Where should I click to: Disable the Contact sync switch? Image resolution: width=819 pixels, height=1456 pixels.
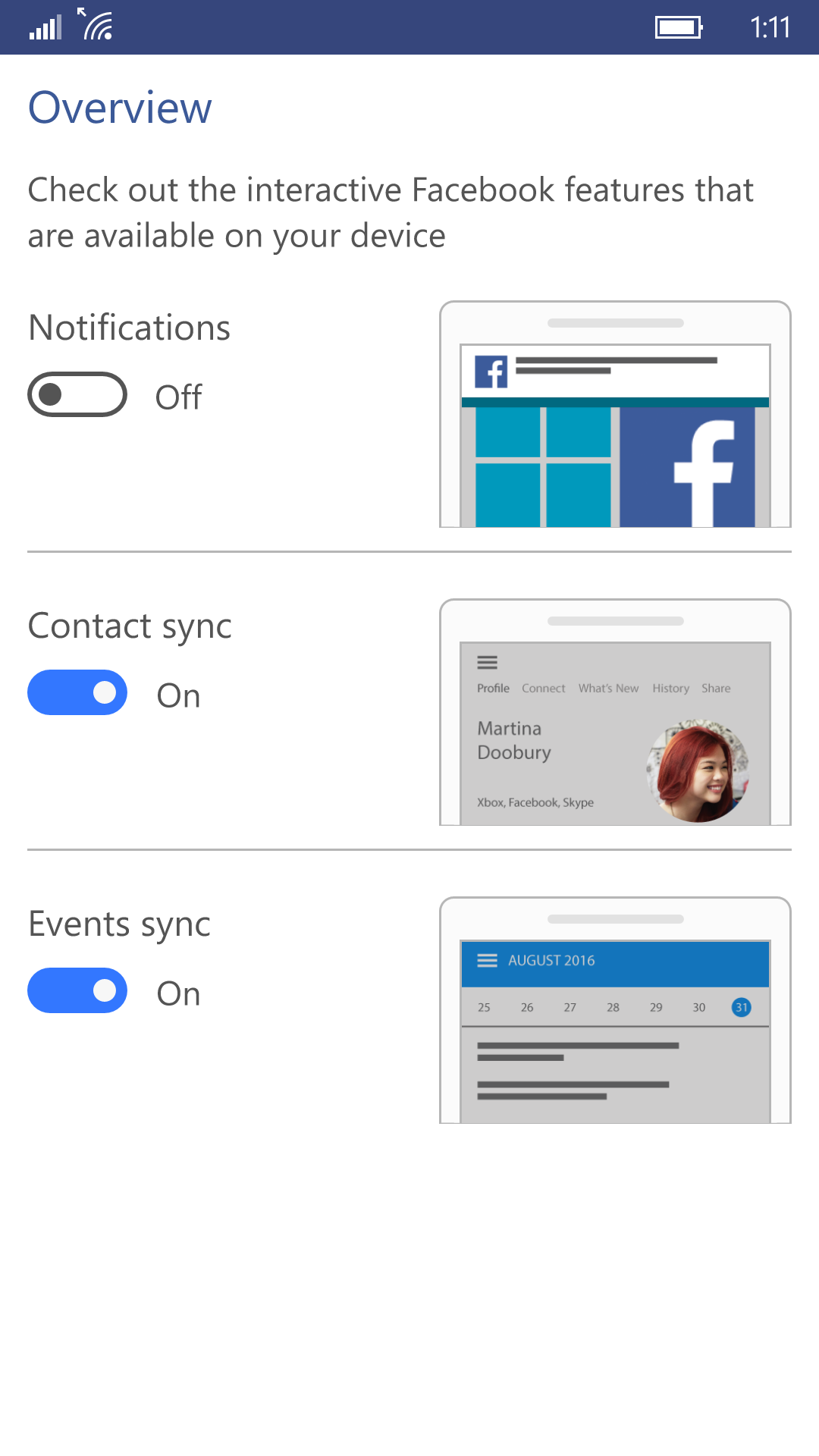(77, 692)
